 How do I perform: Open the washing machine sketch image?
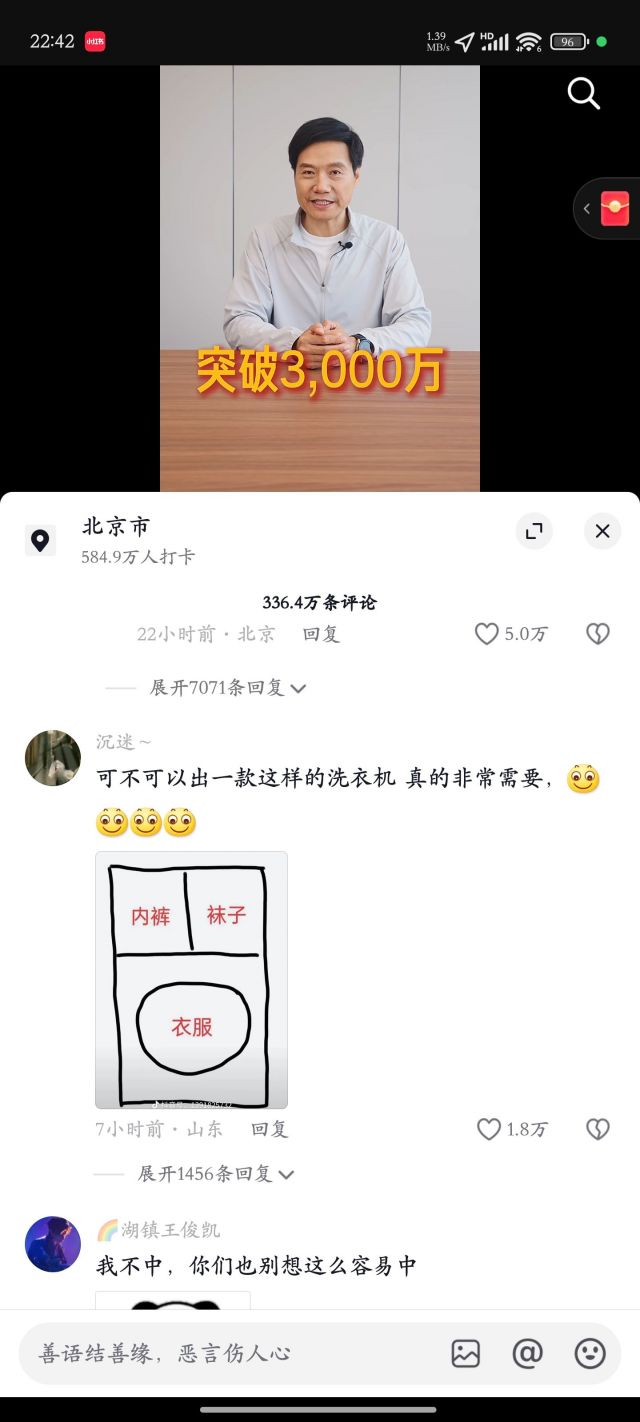click(x=191, y=980)
